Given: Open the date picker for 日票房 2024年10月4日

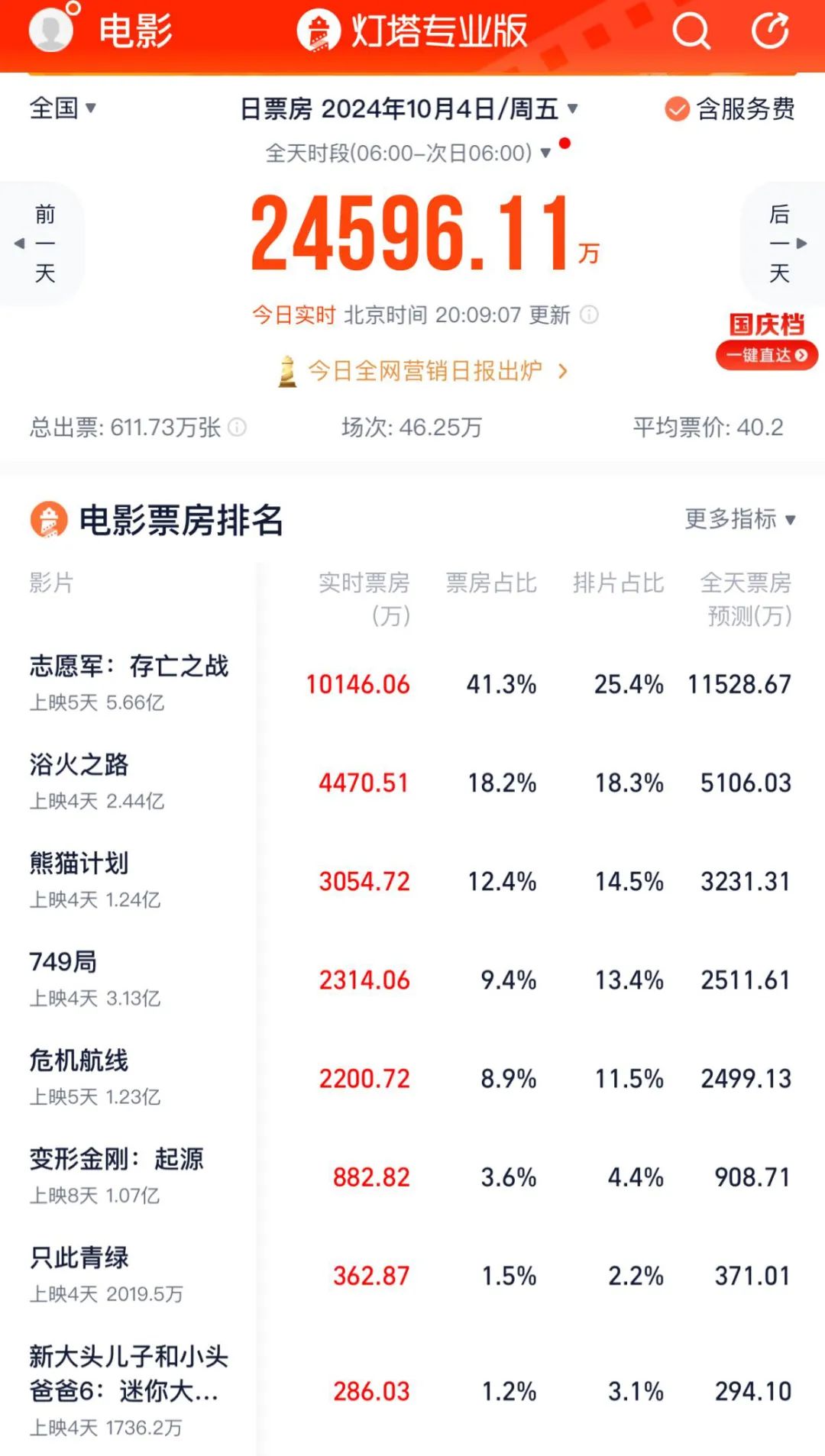Looking at the screenshot, I should click(x=409, y=109).
